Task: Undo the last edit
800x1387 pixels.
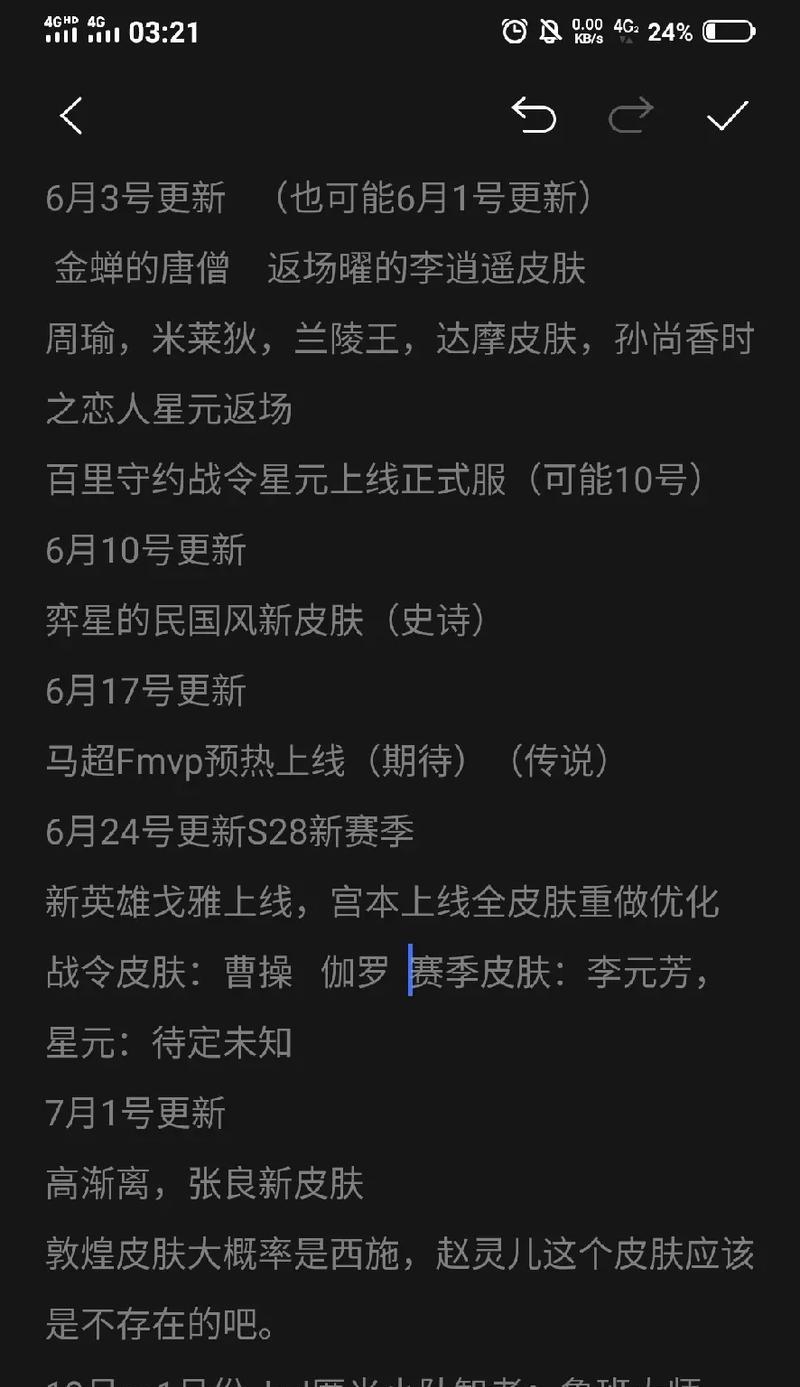Action: pyautogui.click(x=533, y=116)
